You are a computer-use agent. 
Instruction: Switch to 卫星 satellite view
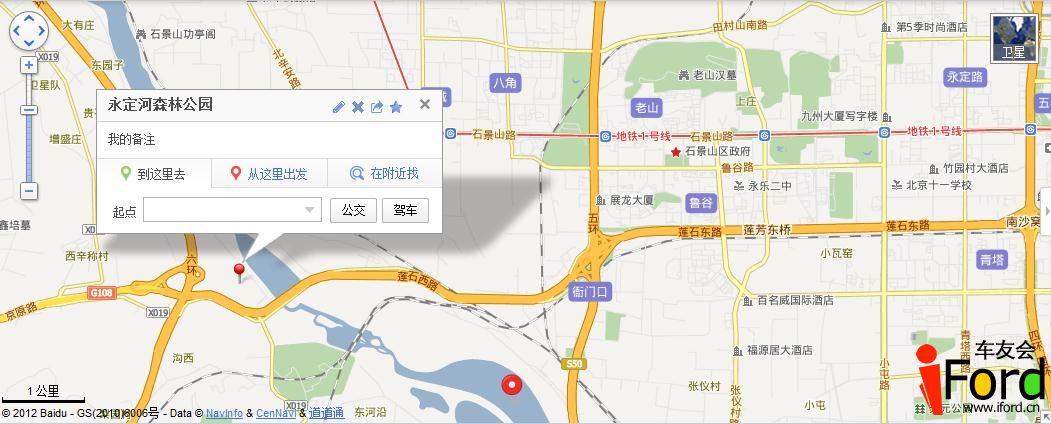pyautogui.click(x=1014, y=39)
